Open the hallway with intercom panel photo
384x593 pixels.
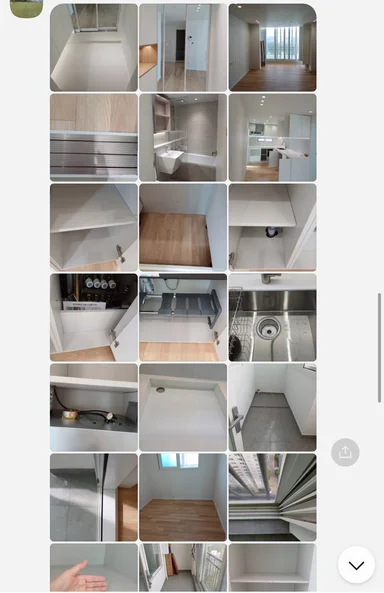pyautogui.click(x=183, y=47)
